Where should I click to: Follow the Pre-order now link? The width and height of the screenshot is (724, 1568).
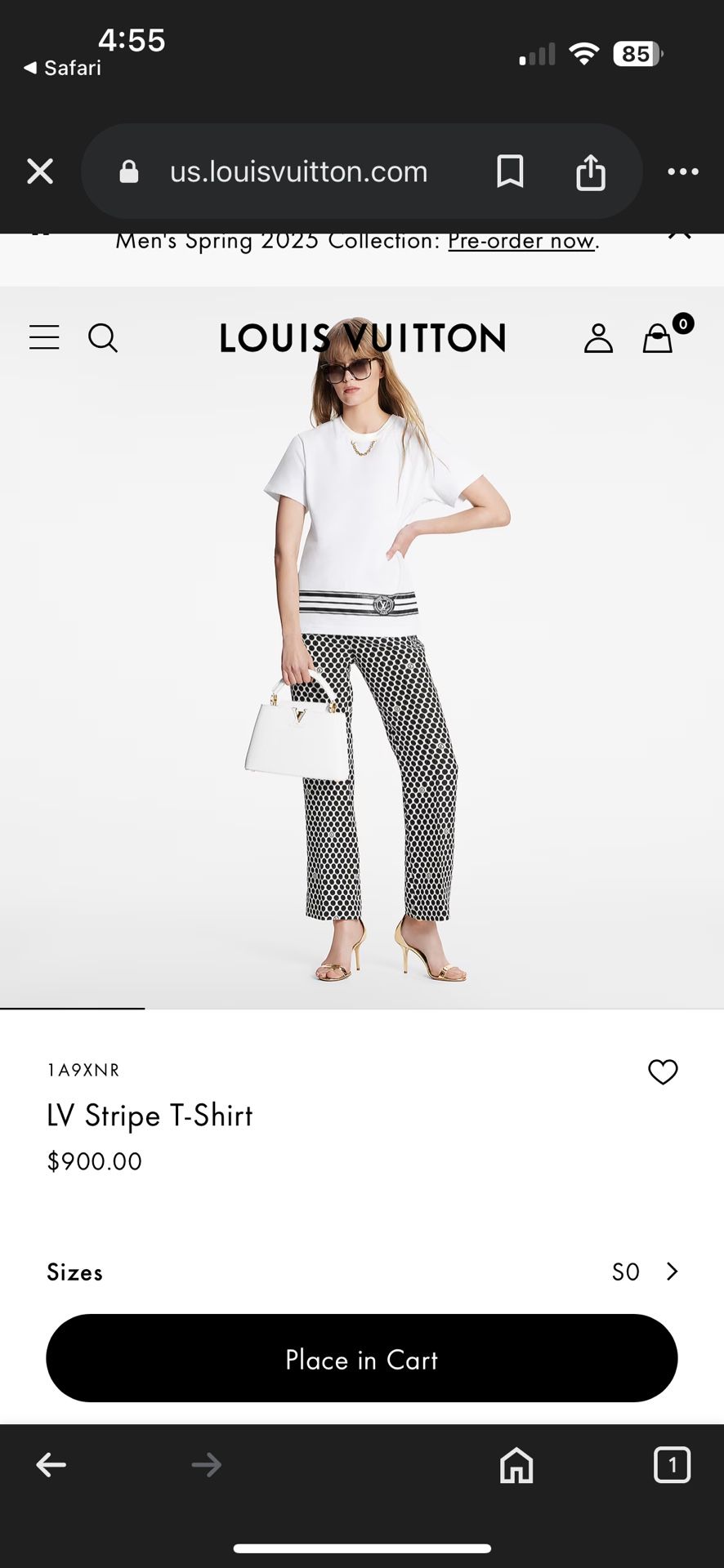[521, 241]
